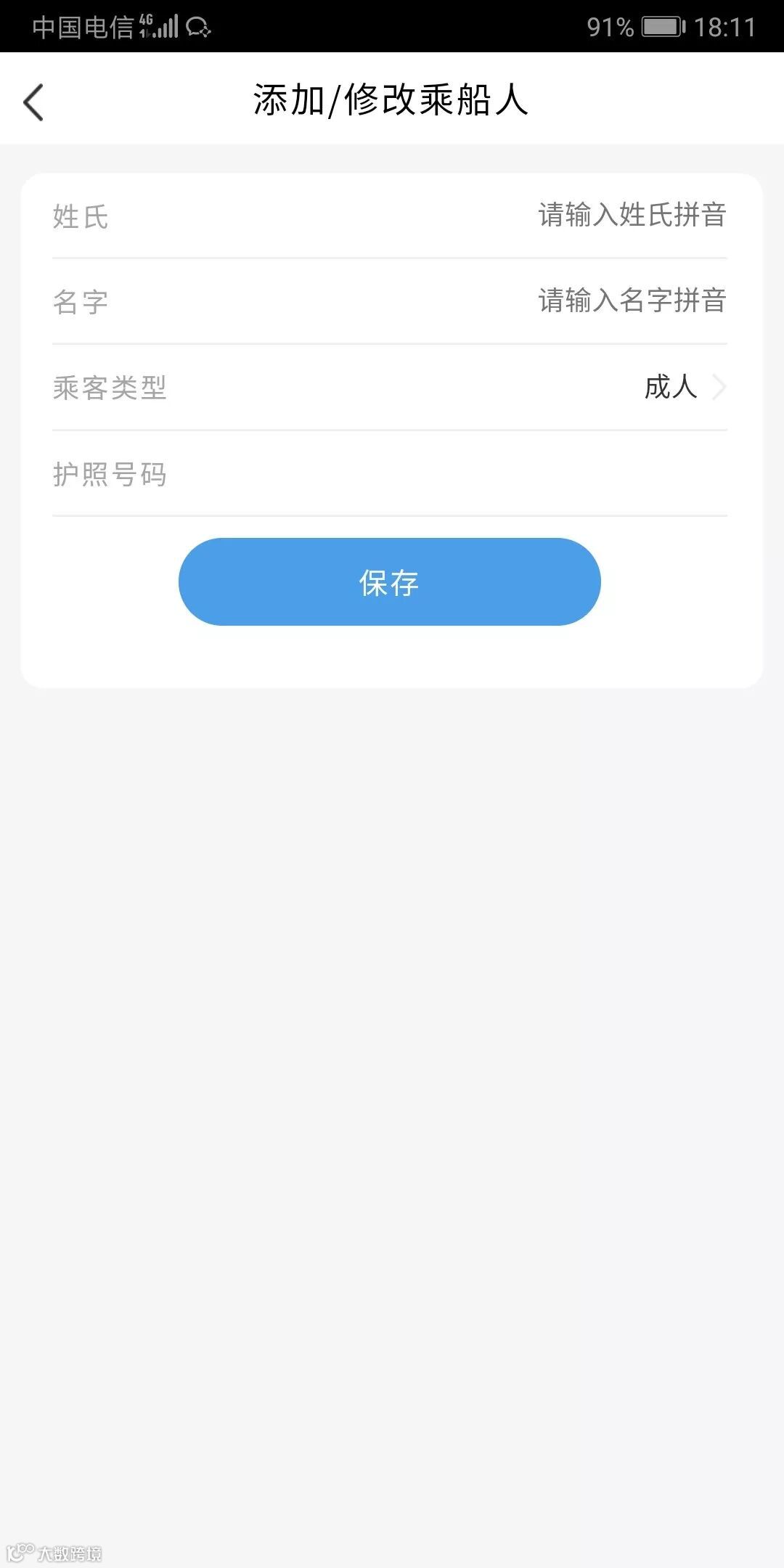The width and height of the screenshot is (784, 1568).
Task: Open the 乘客类型 (passenger type) selector showing 成人
Action: click(x=682, y=387)
